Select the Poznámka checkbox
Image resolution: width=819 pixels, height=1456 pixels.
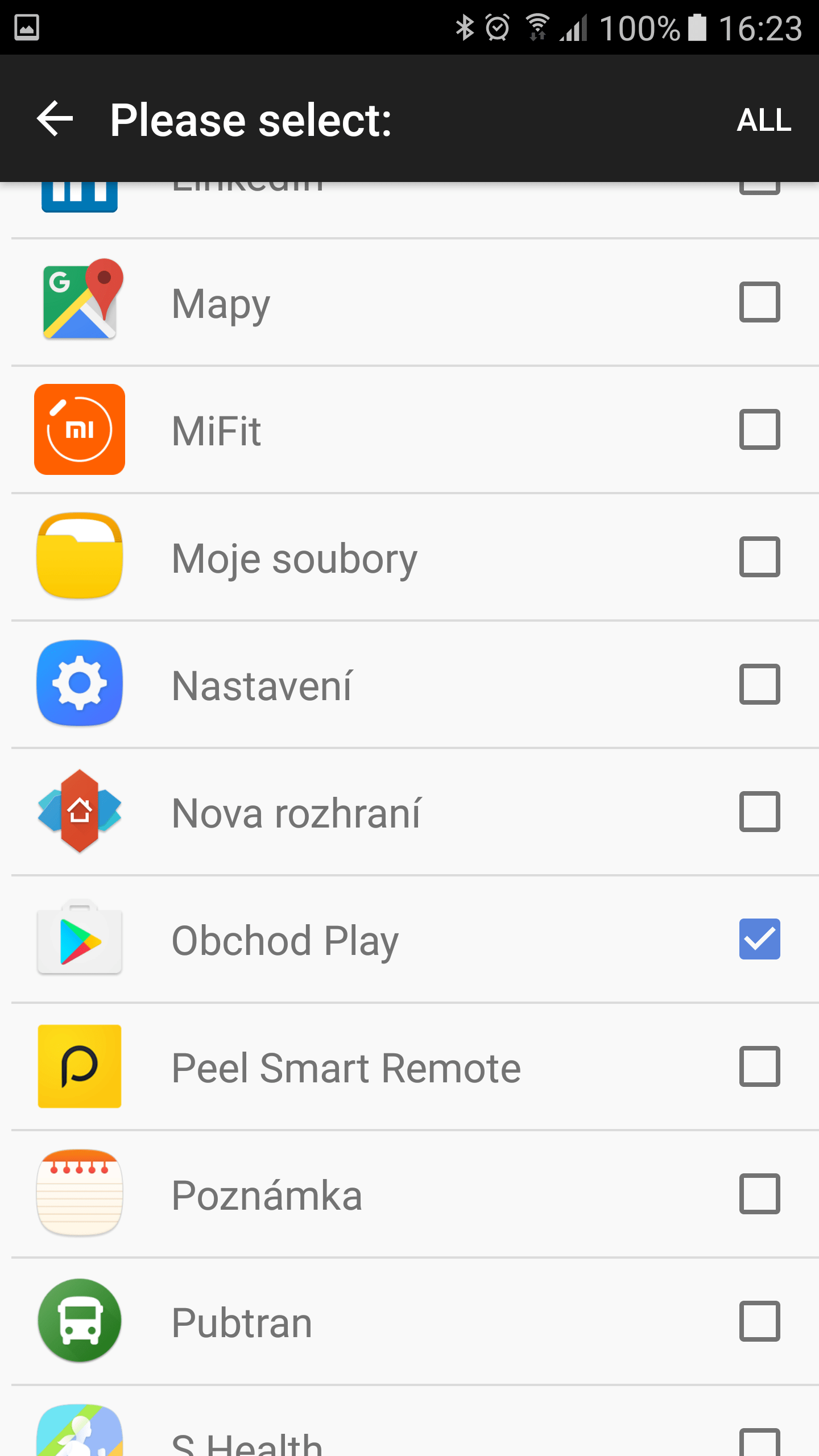759,1194
